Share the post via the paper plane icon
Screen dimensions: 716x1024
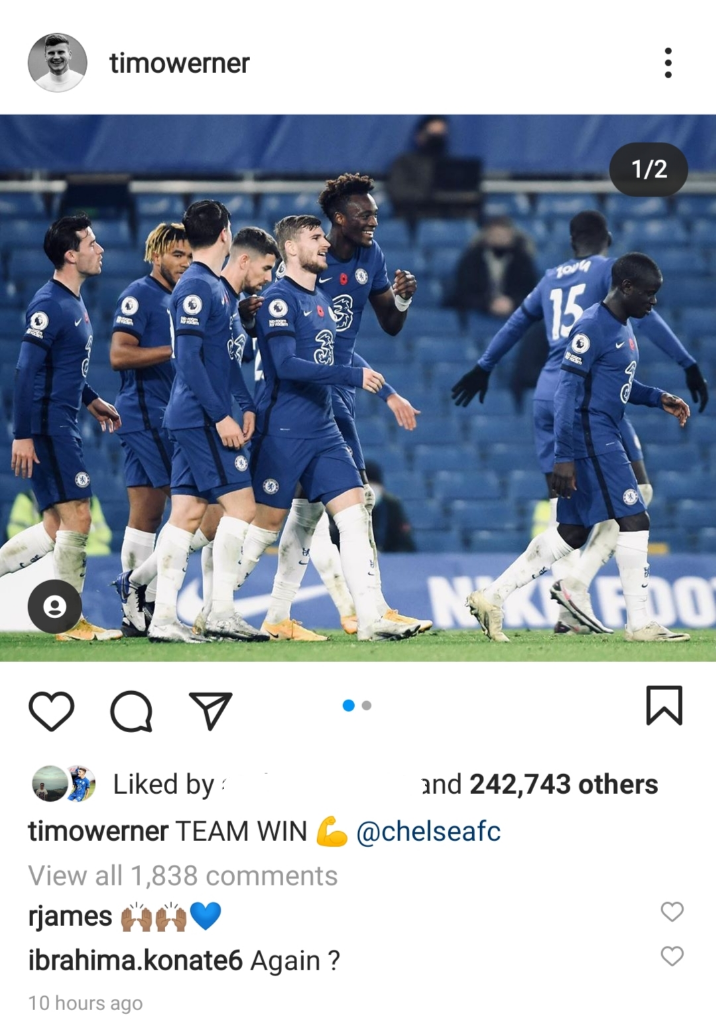(210, 710)
